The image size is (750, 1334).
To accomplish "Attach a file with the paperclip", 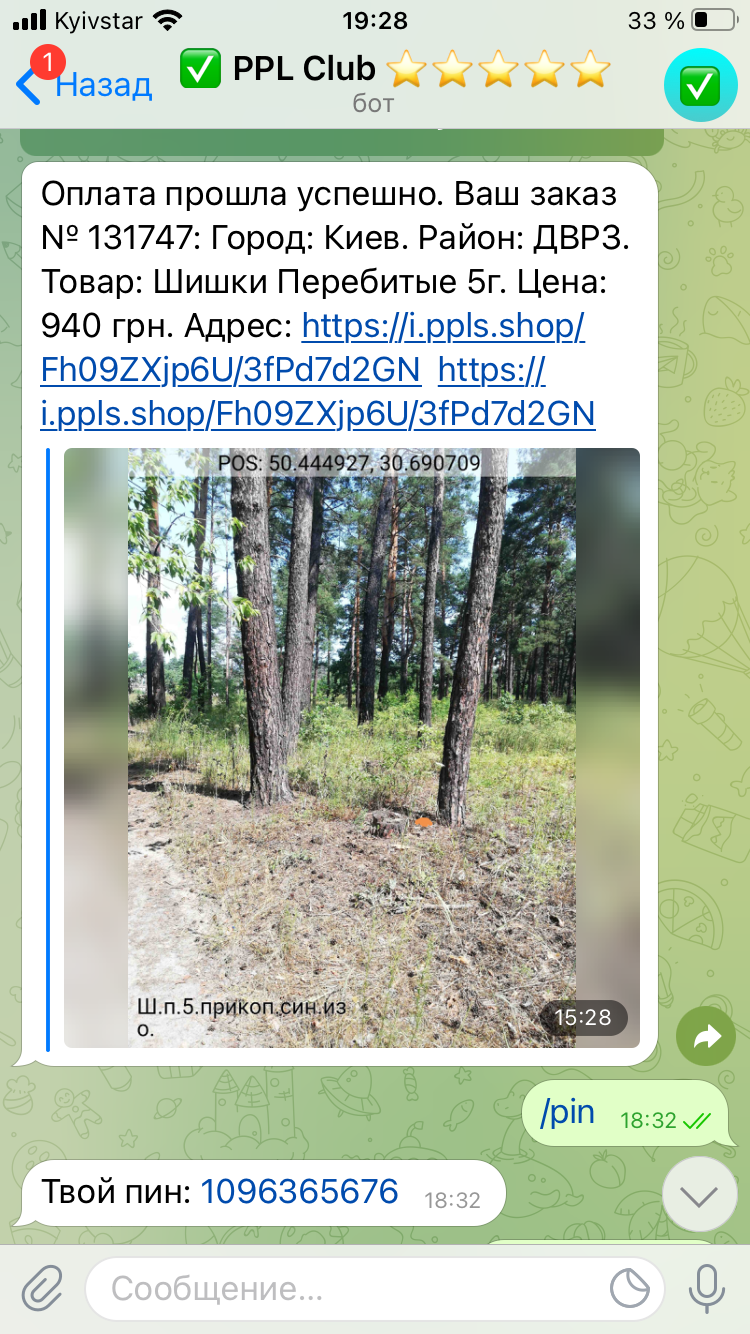I will pos(42,1289).
